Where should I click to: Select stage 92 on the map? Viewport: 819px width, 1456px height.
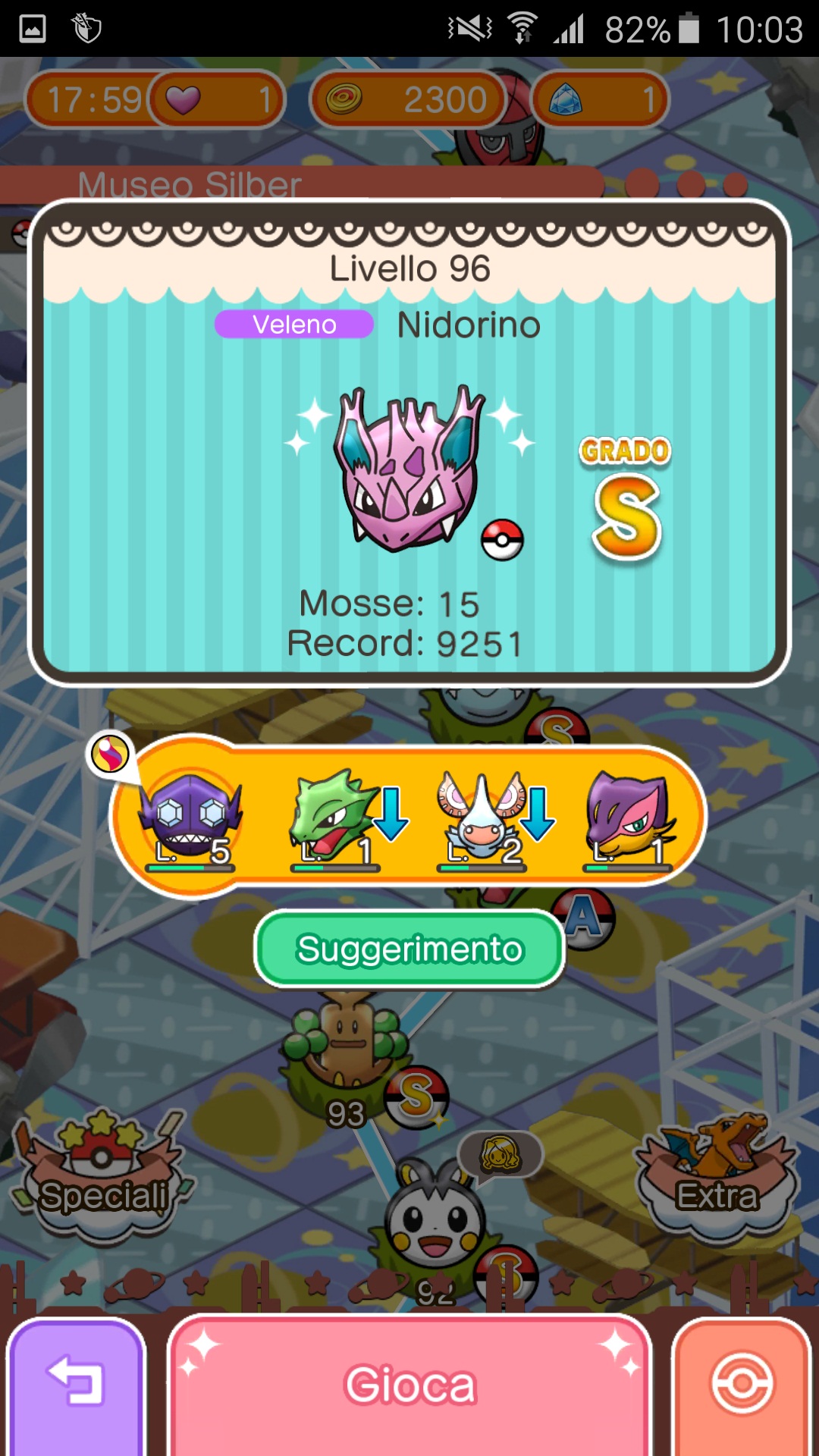pyautogui.click(x=434, y=1221)
